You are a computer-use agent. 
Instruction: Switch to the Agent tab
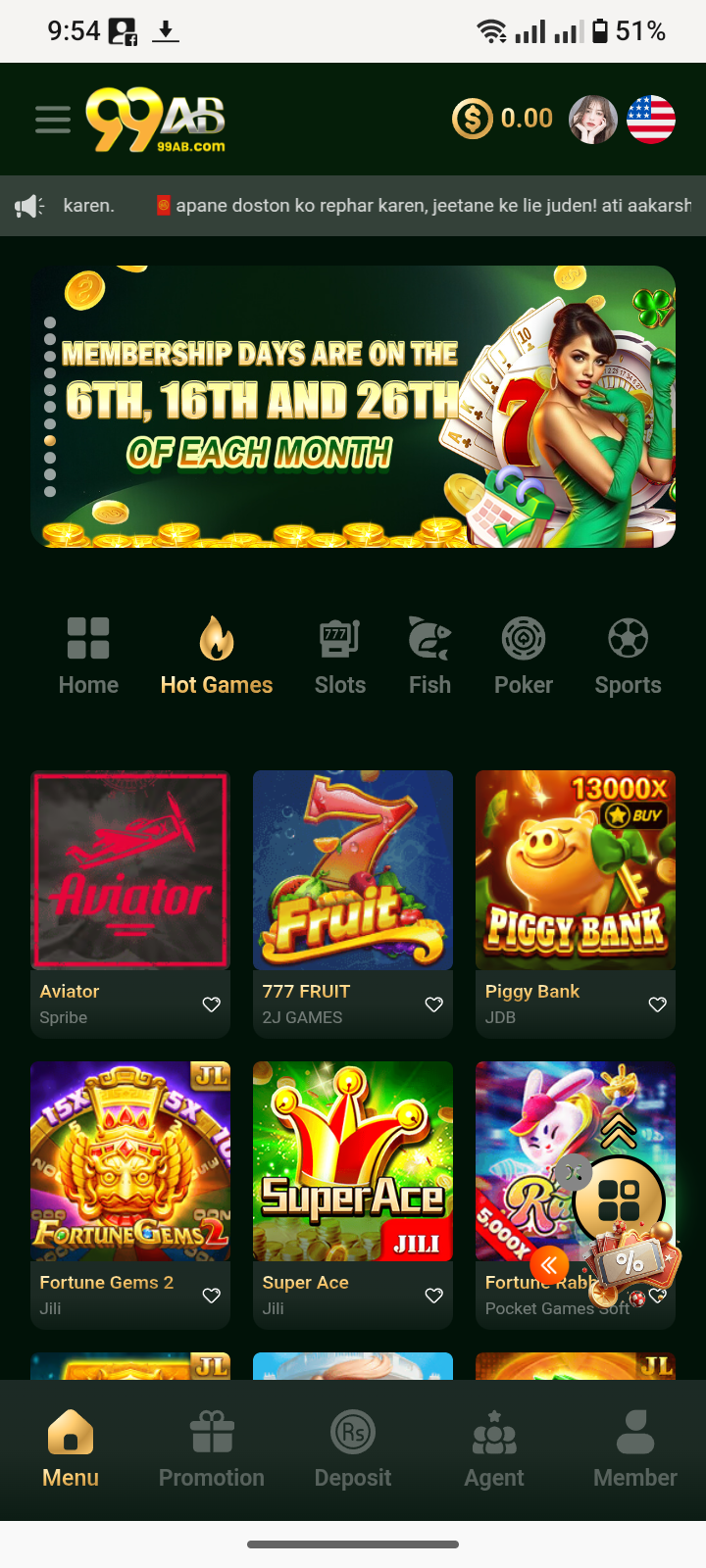494,1450
